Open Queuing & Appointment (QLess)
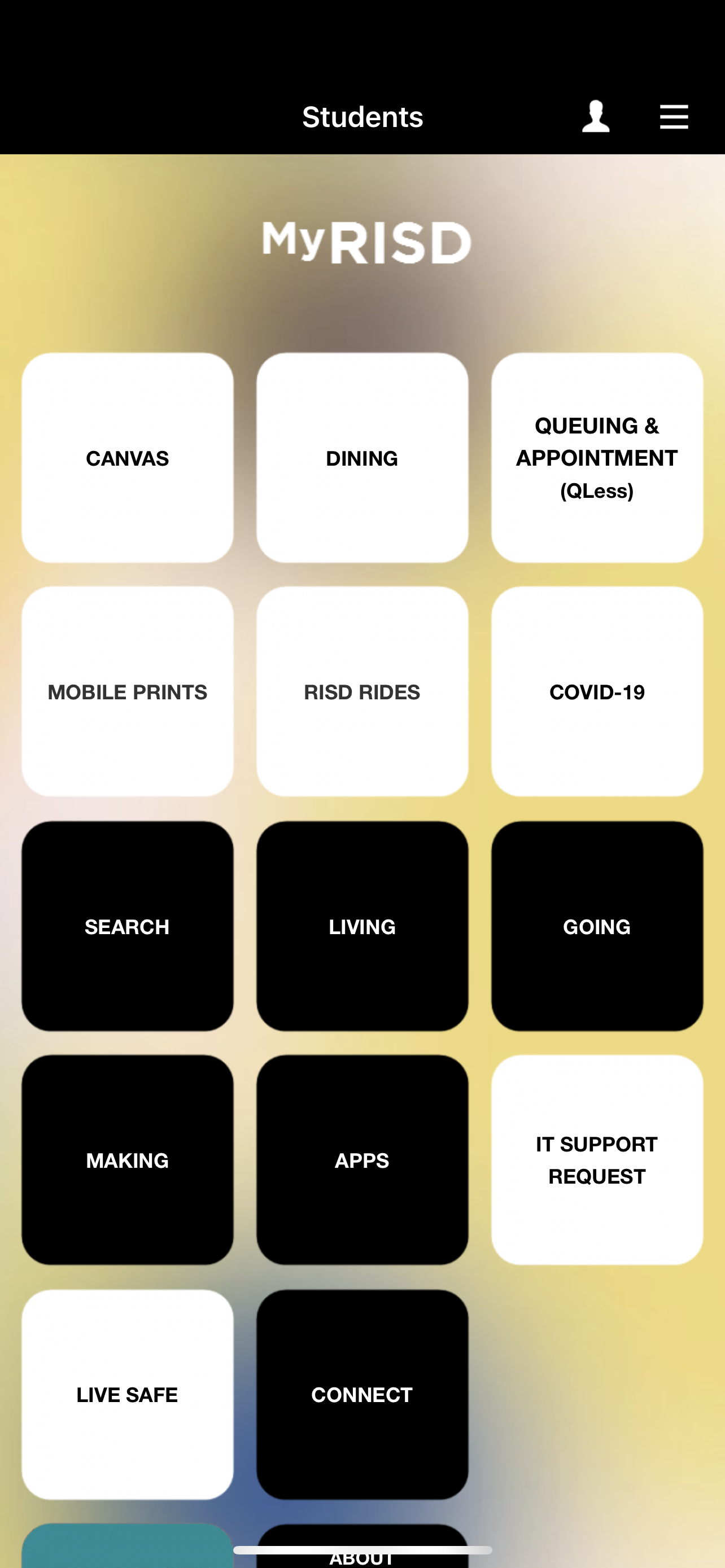 pyautogui.click(x=597, y=458)
